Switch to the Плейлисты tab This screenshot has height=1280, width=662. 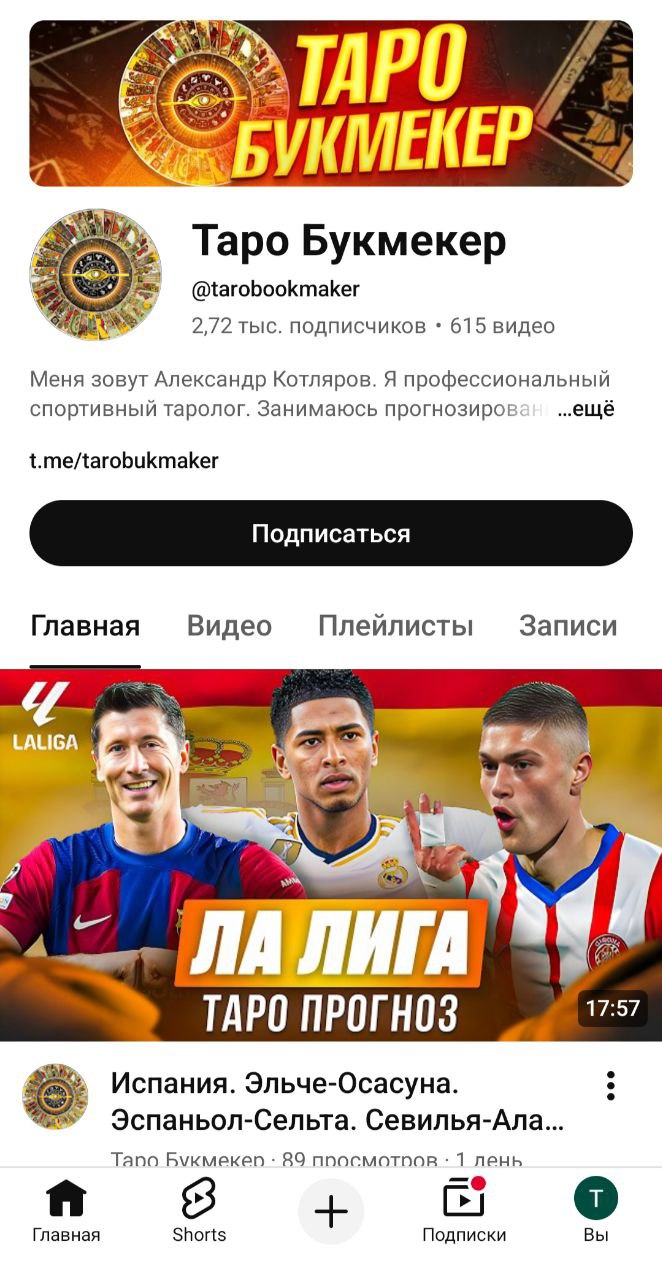(395, 626)
